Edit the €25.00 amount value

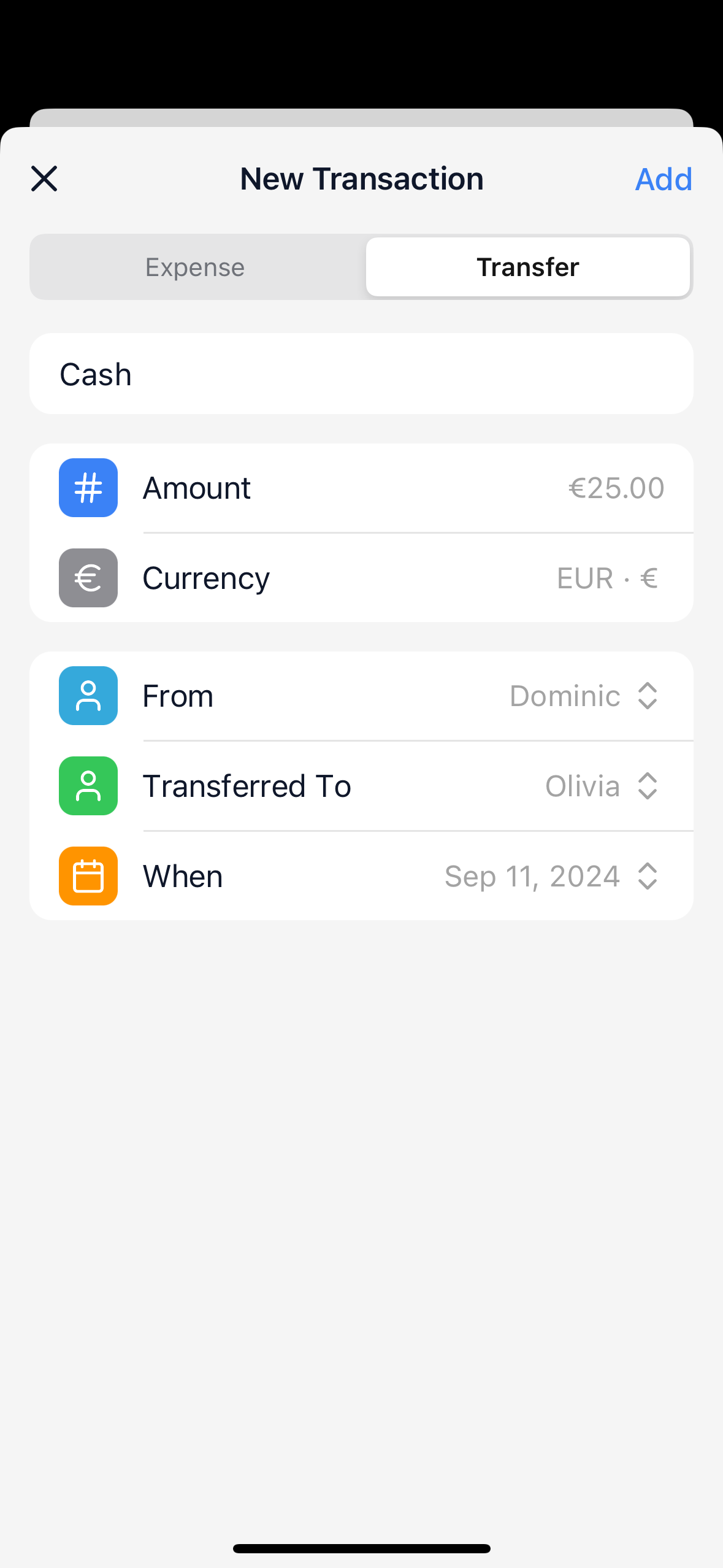(615, 487)
